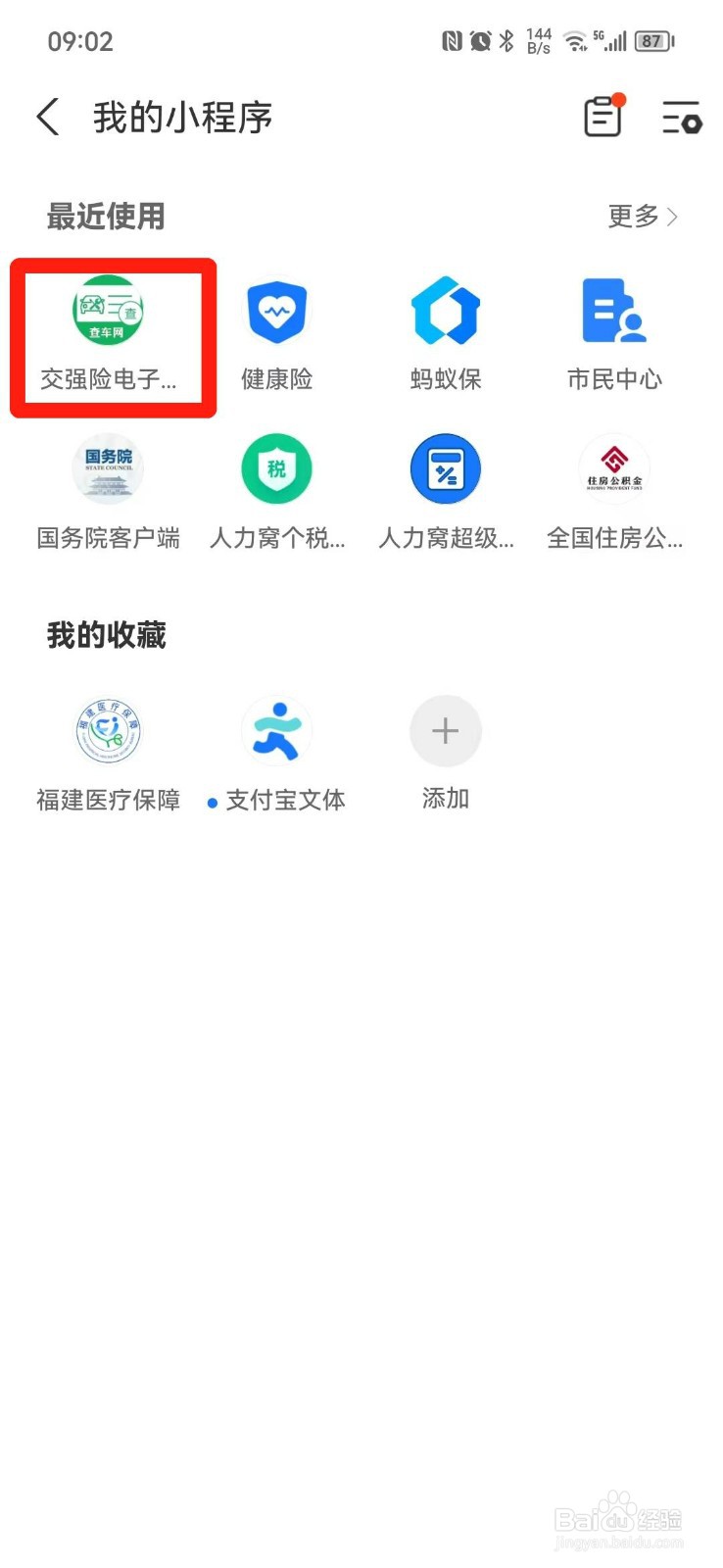Viewport: 723px width, 1568px height.
Task: Open the clipboard notifications icon
Action: [x=602, y=117]
